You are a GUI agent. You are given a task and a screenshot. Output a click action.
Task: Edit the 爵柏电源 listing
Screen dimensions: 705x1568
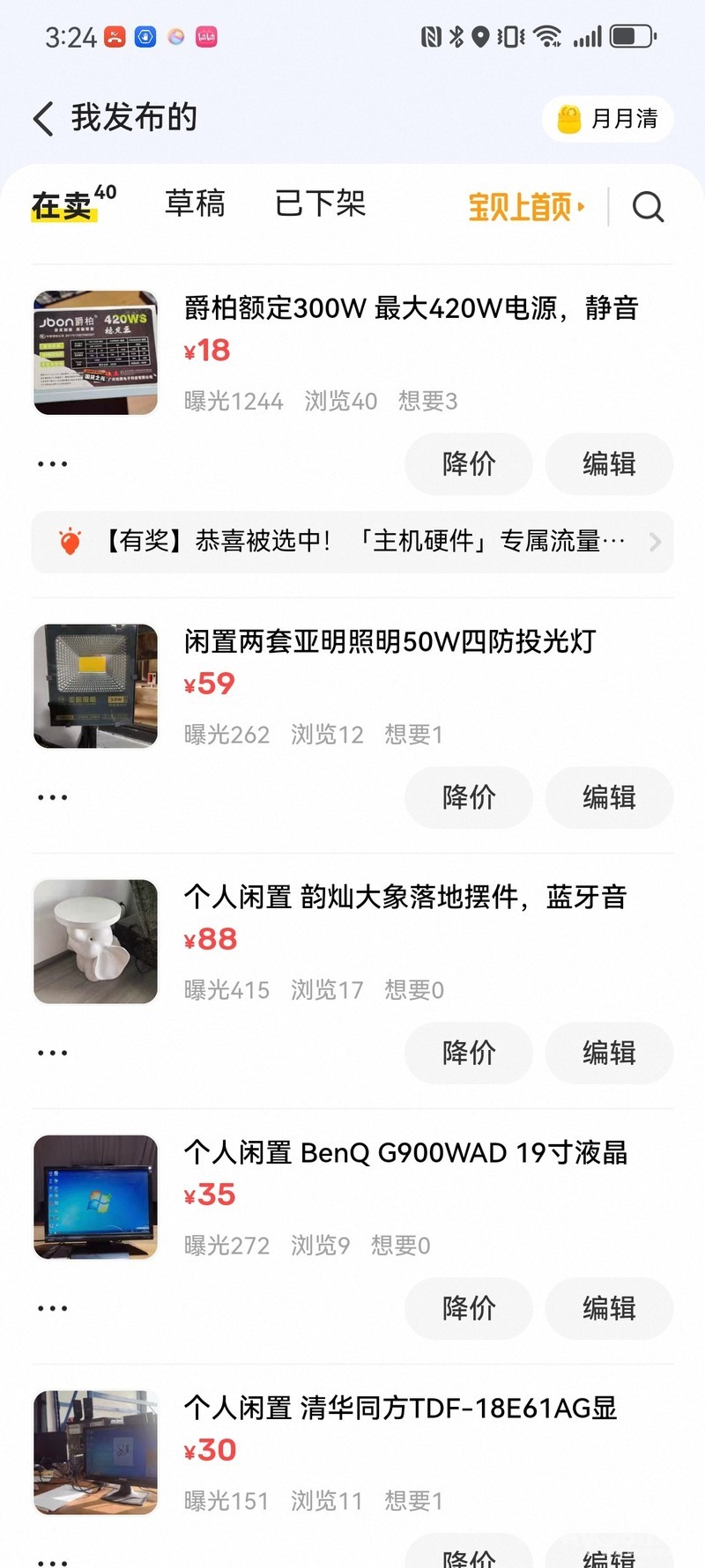pyautogui.click(x=609, y=463)
